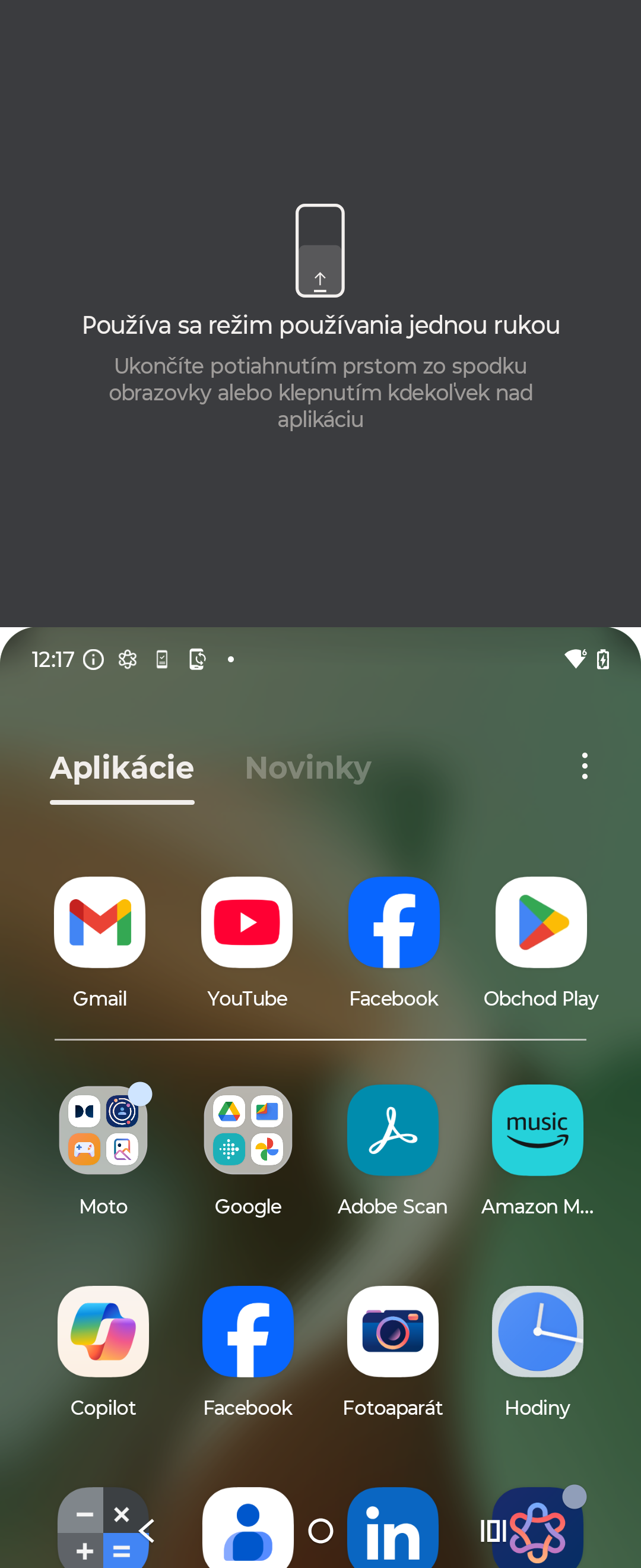Tap the system home button

point(320,1531)
